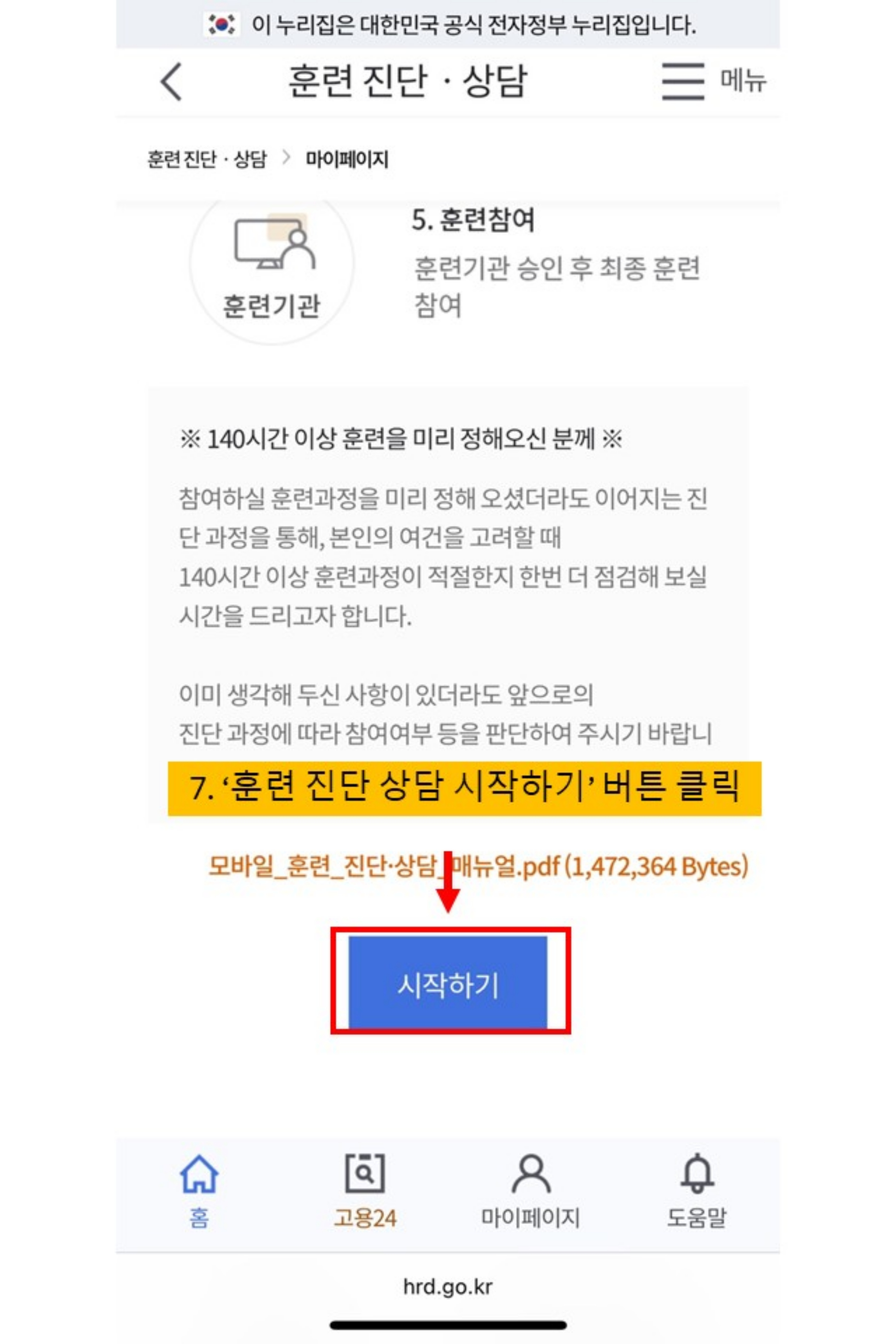Image resolution: width=896 pixels, height=1344 pixels.
Task: Tap the 훈련 진단 · 상담 breadcrumb
Action: (x=207, y=159)
